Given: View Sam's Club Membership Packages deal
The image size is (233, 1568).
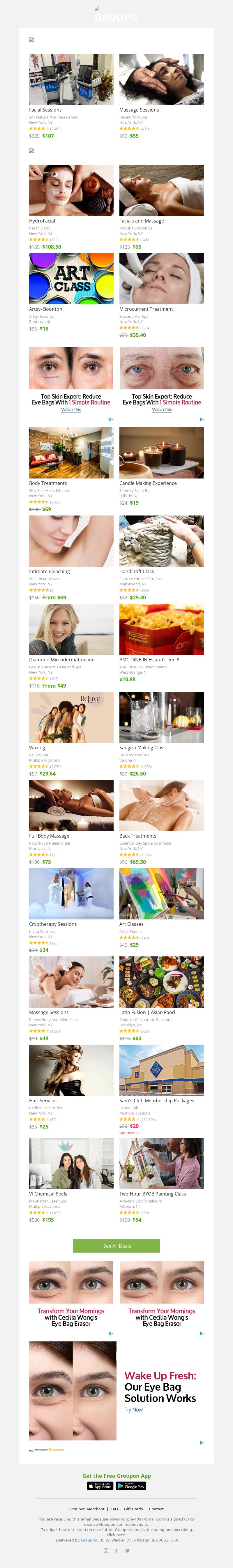Looking at the screenshot, I should click(x=161, y=1071).
